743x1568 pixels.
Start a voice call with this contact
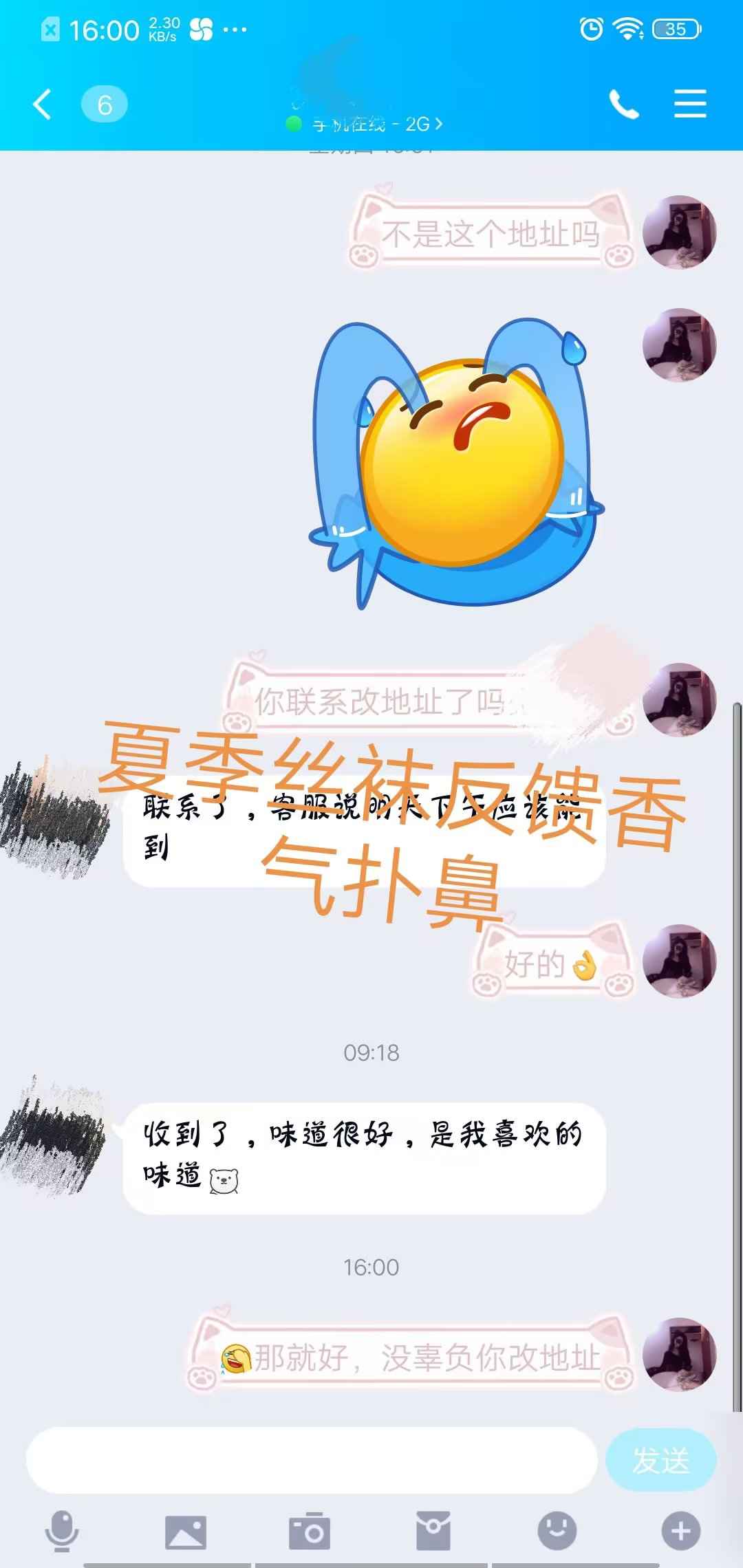pyautogui.click(x=624, y=105)
